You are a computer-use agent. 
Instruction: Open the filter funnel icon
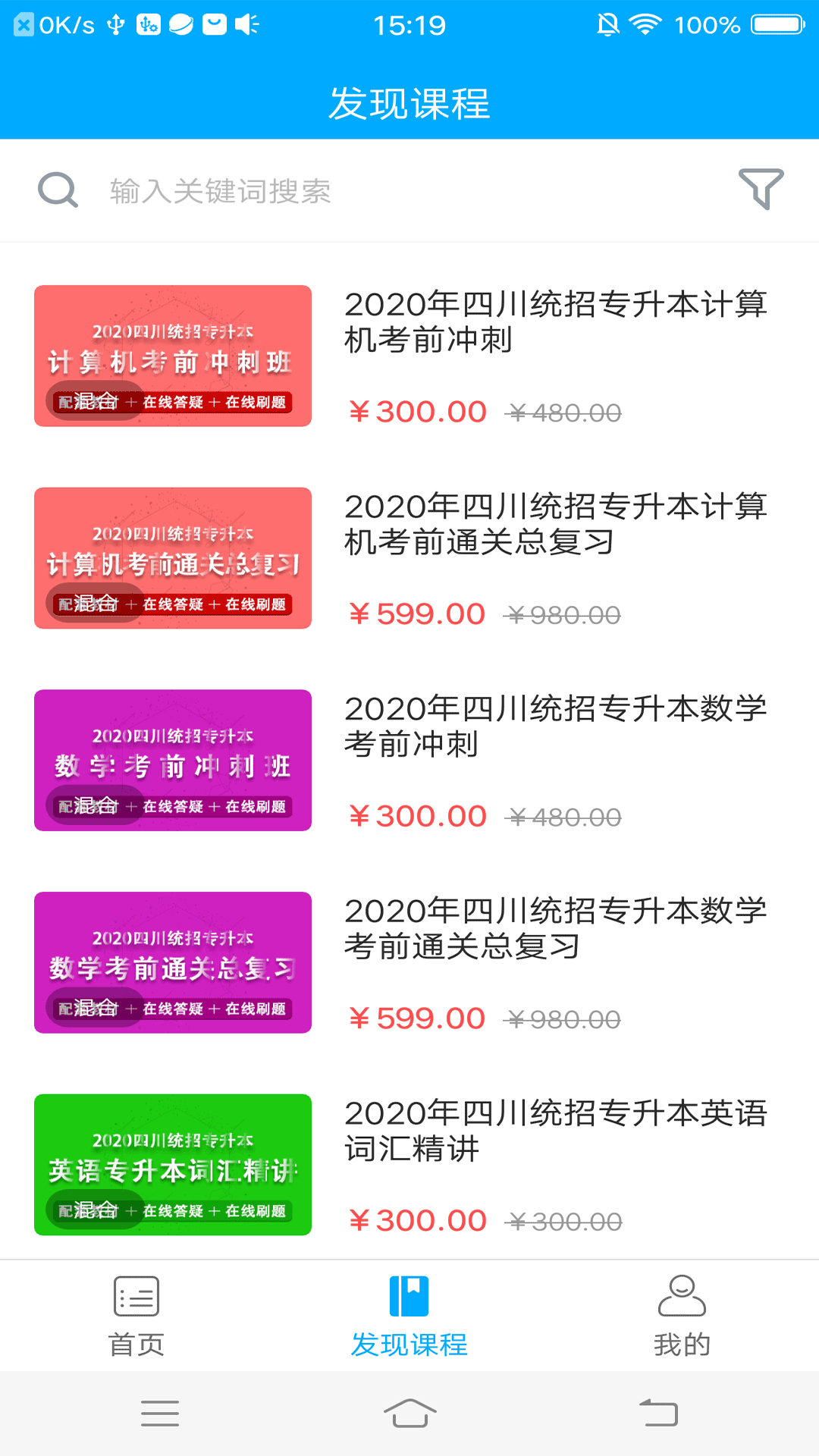click(761, 190)
